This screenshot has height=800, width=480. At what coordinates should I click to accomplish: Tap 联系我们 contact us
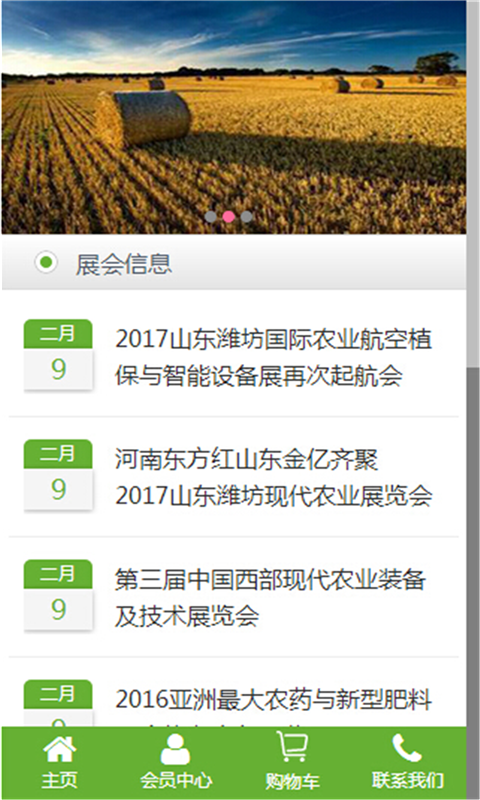point(408,763)
